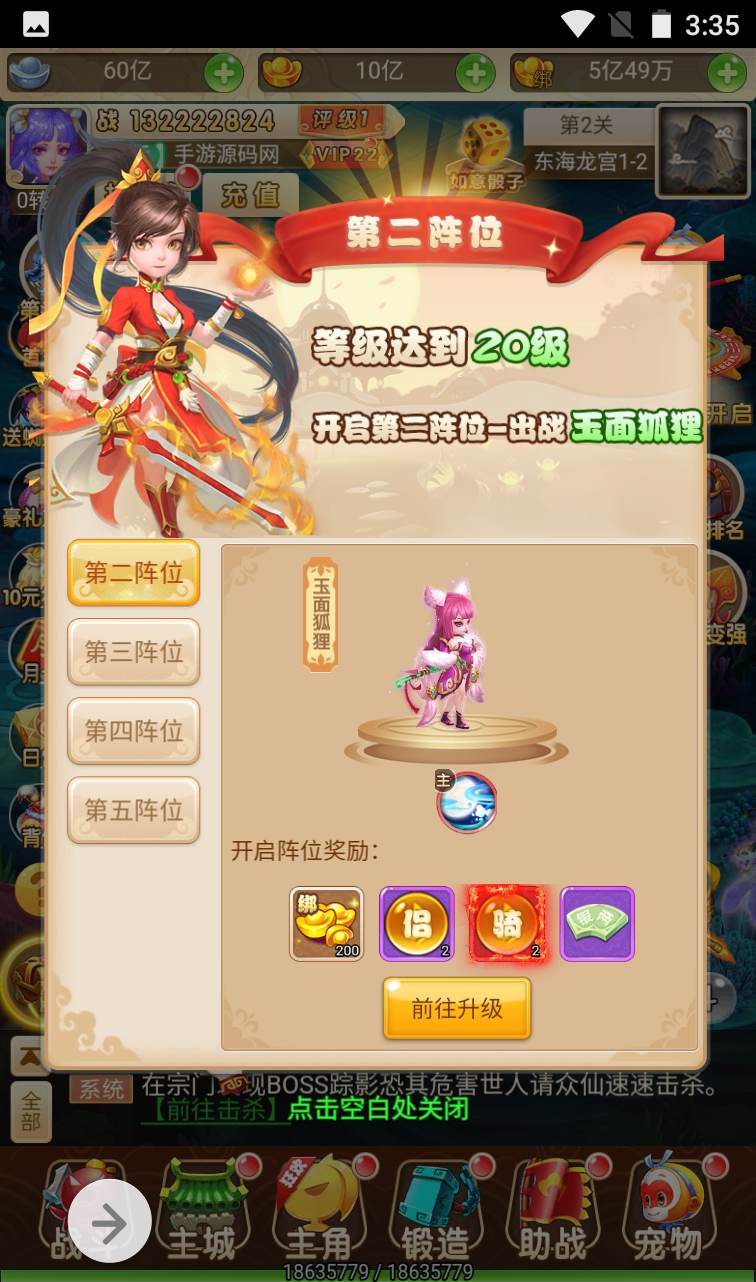Open 充值 recharge button

[250, 194]
